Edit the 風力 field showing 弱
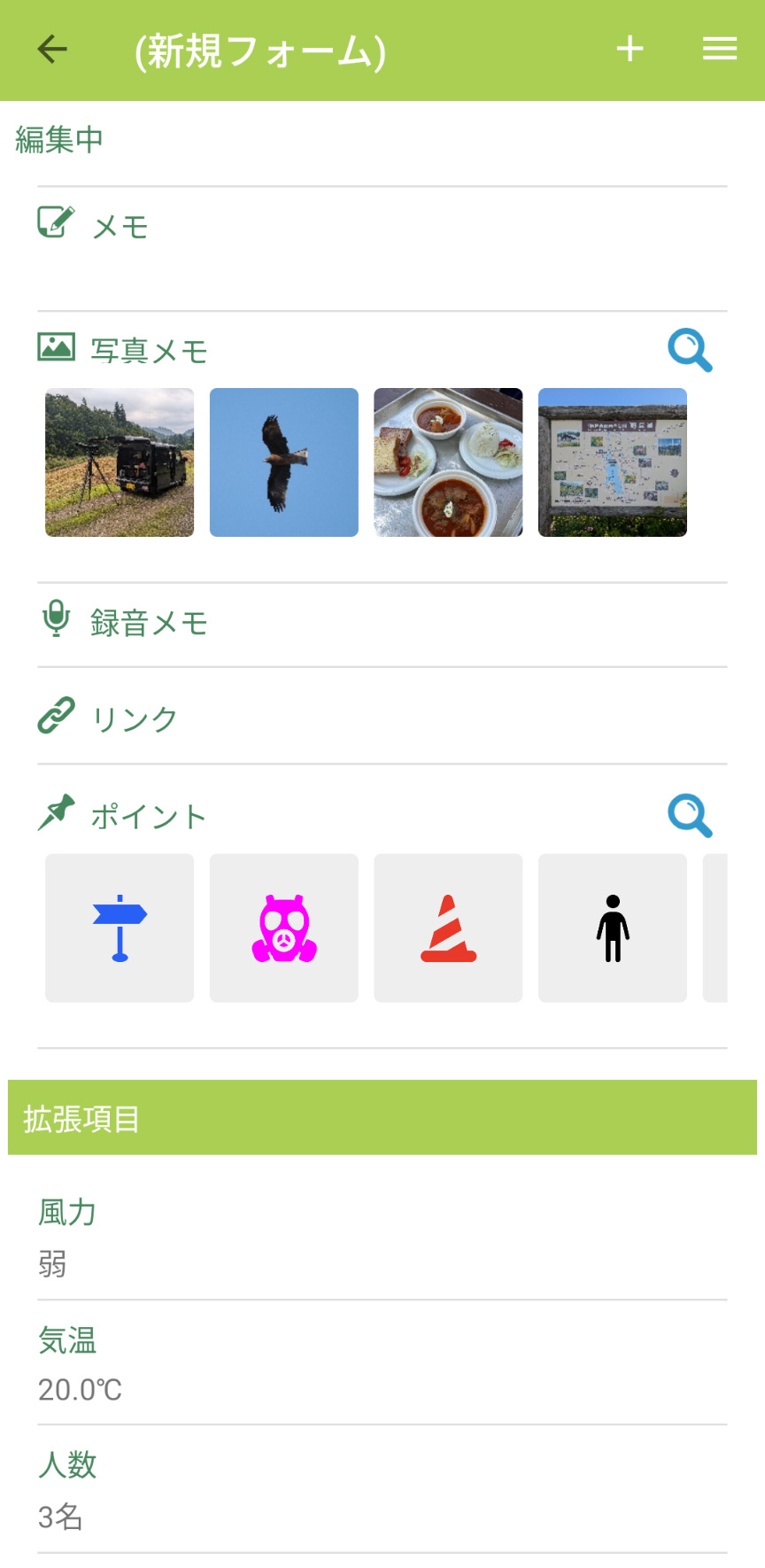765x1568 pixels. click(x=381, y=1238)
